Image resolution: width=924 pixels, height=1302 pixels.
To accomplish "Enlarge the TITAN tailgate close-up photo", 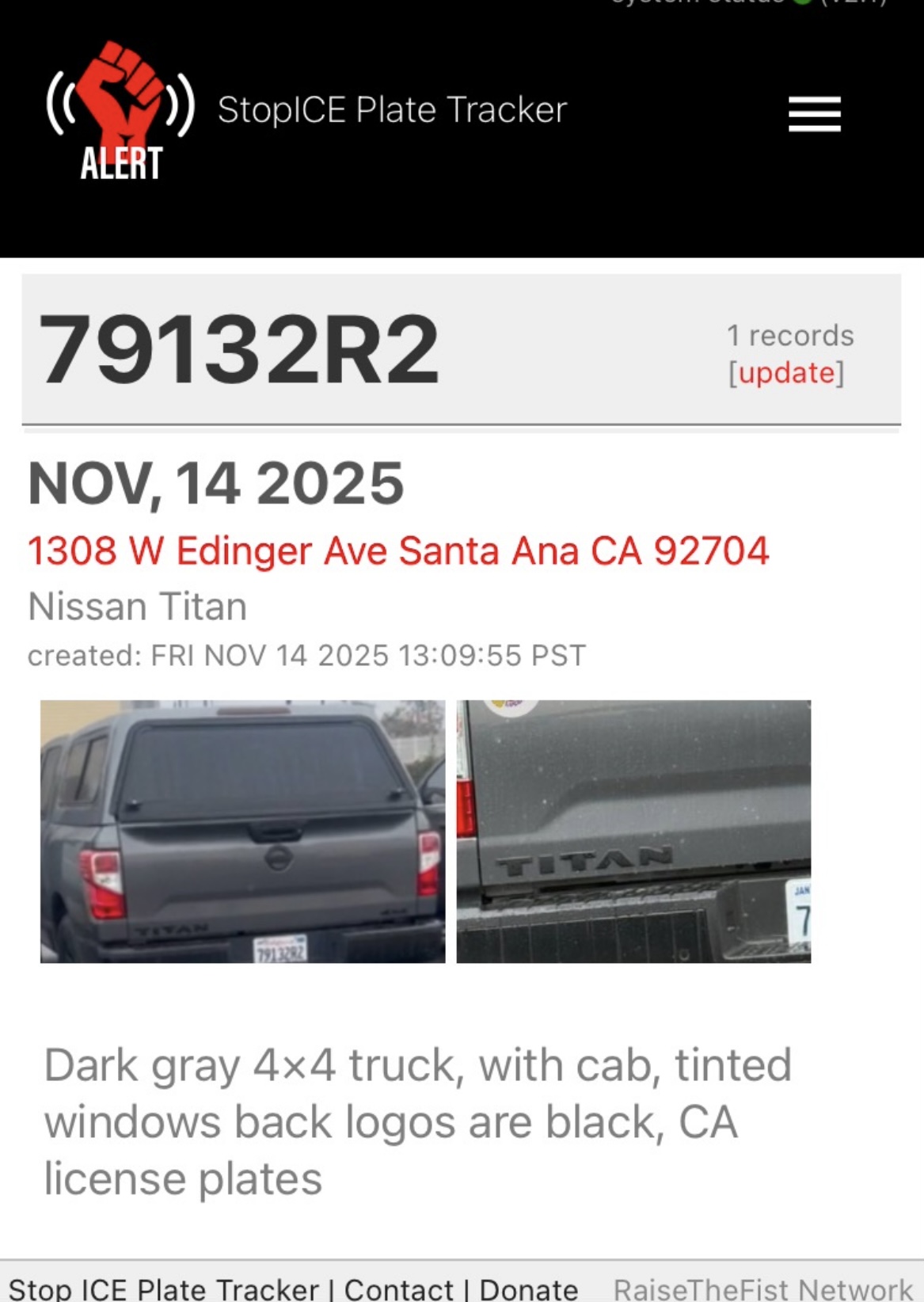I will (x=633, y=831).
